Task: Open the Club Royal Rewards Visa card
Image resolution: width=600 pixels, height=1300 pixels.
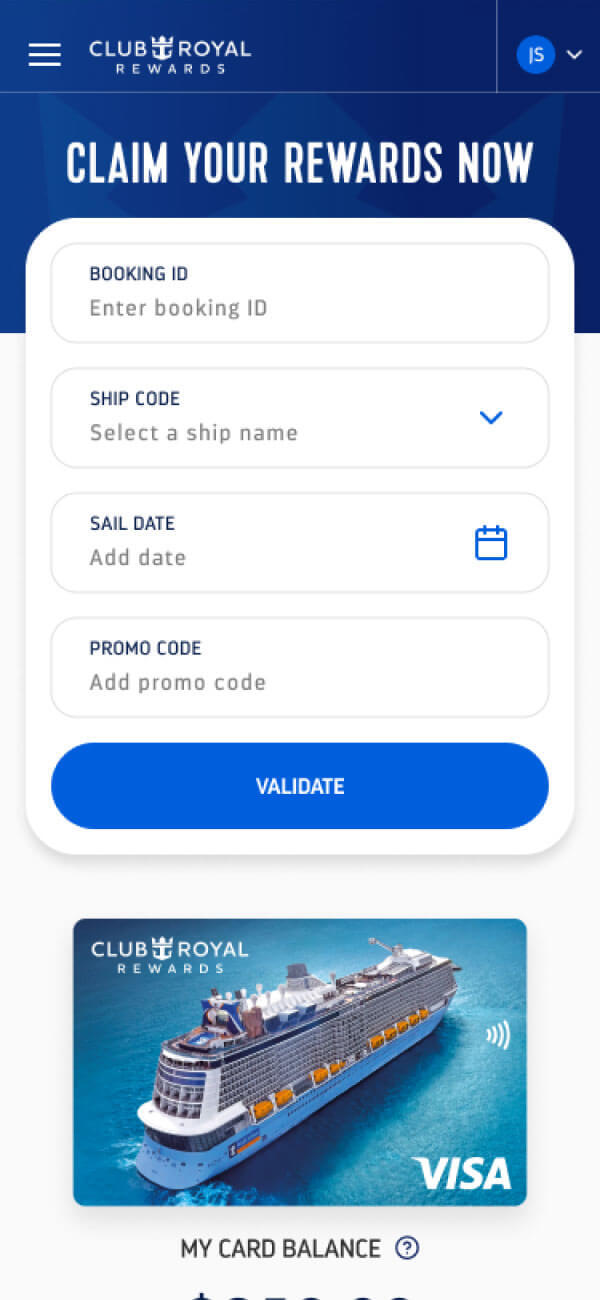Action: [x=300, y=1062]
